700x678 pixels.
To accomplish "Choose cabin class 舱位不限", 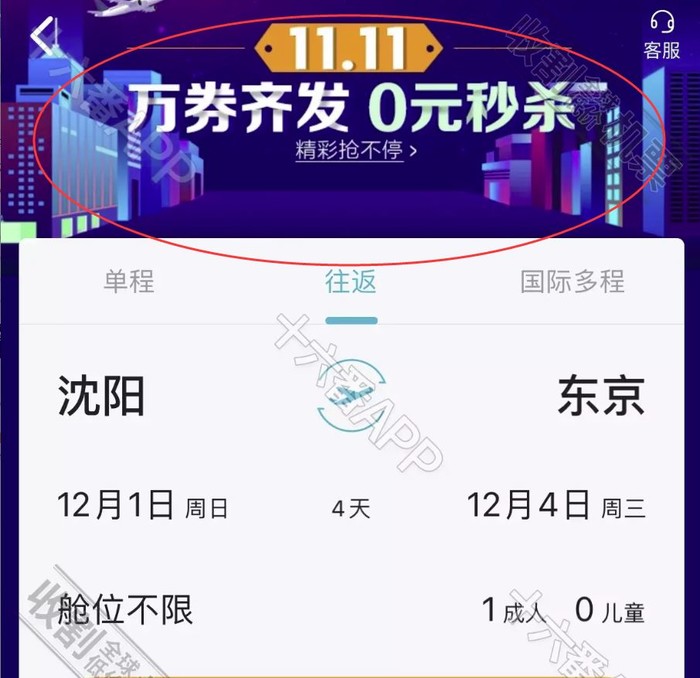I will click(x=126, y=609).
